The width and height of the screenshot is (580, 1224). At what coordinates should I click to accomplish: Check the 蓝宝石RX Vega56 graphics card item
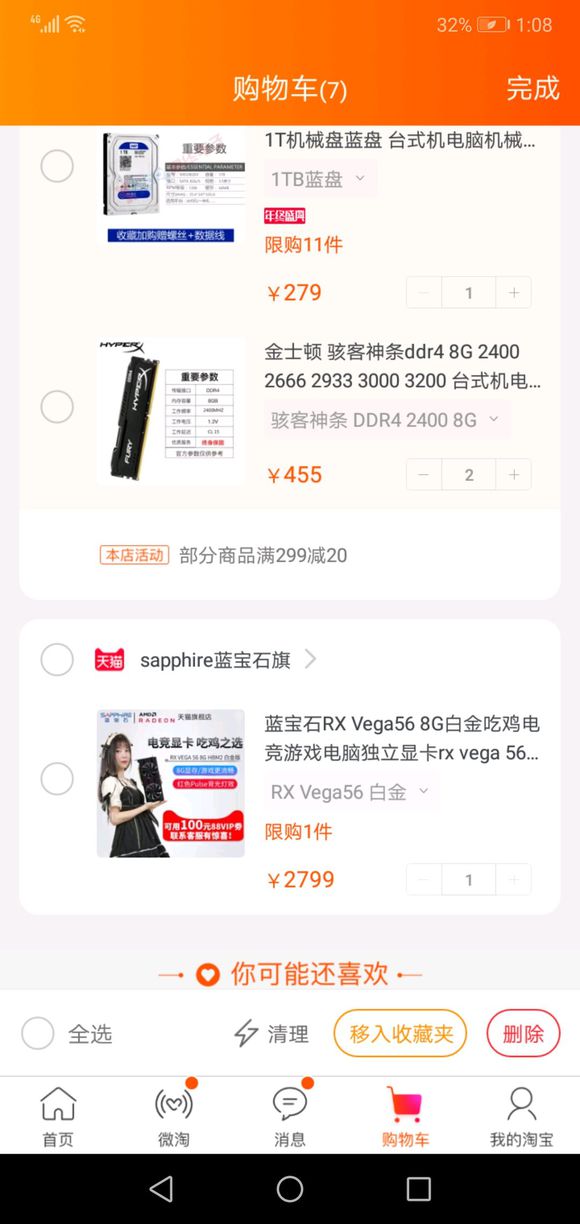click(x=57, y=779)
